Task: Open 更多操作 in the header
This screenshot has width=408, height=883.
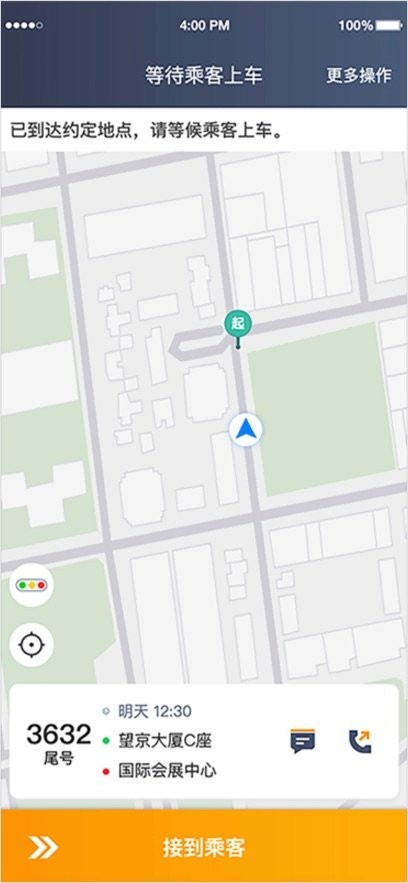Action: tap(358, 75)
